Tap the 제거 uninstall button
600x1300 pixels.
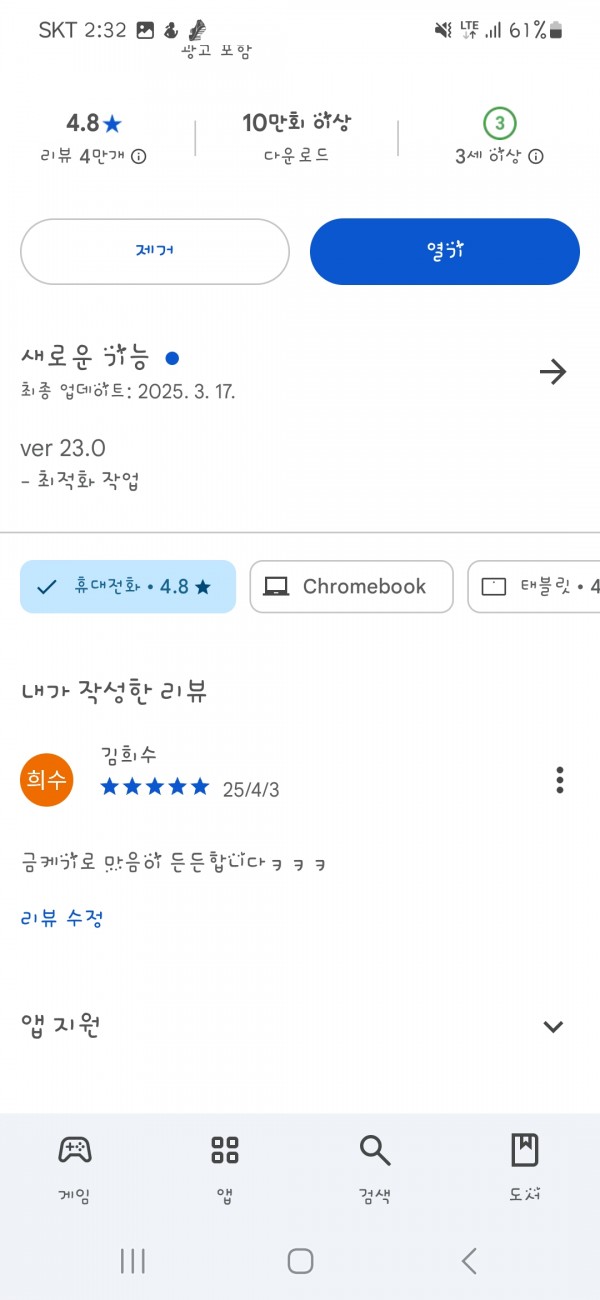pyautogui.click(x=155, y=252)
